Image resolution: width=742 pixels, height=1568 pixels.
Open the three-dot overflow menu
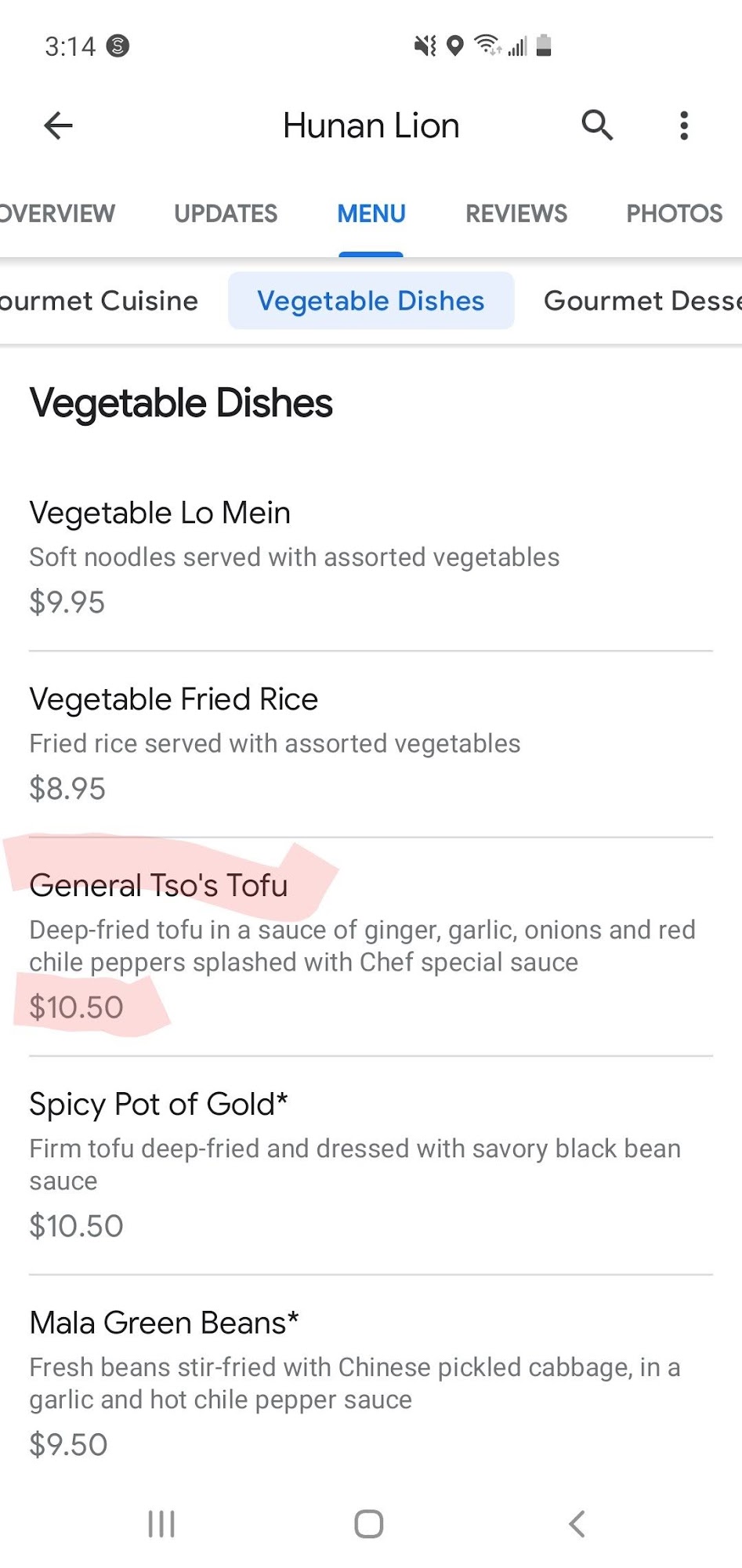point(684,125)
